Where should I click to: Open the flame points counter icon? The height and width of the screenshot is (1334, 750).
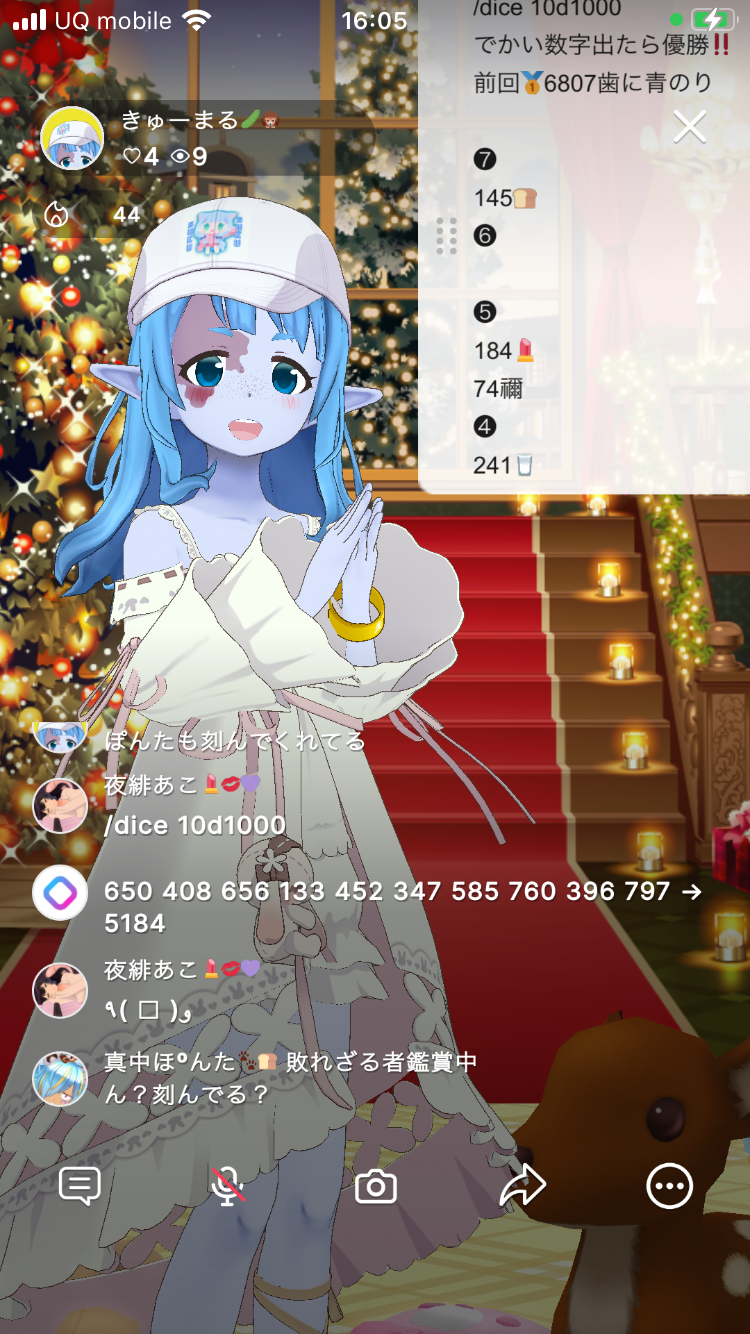click(57, 214)
